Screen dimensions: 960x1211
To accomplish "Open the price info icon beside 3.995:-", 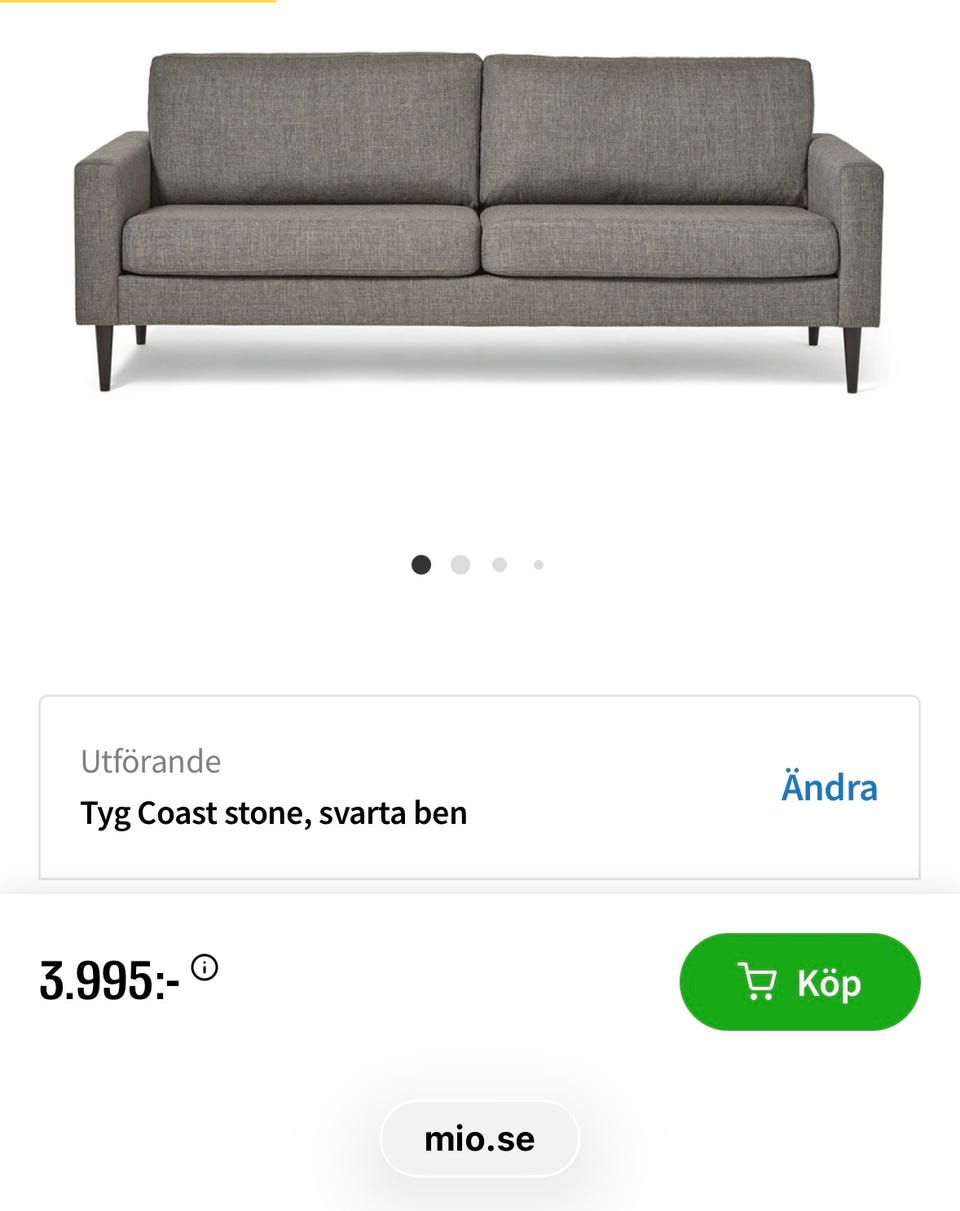I will pos(205,967).
